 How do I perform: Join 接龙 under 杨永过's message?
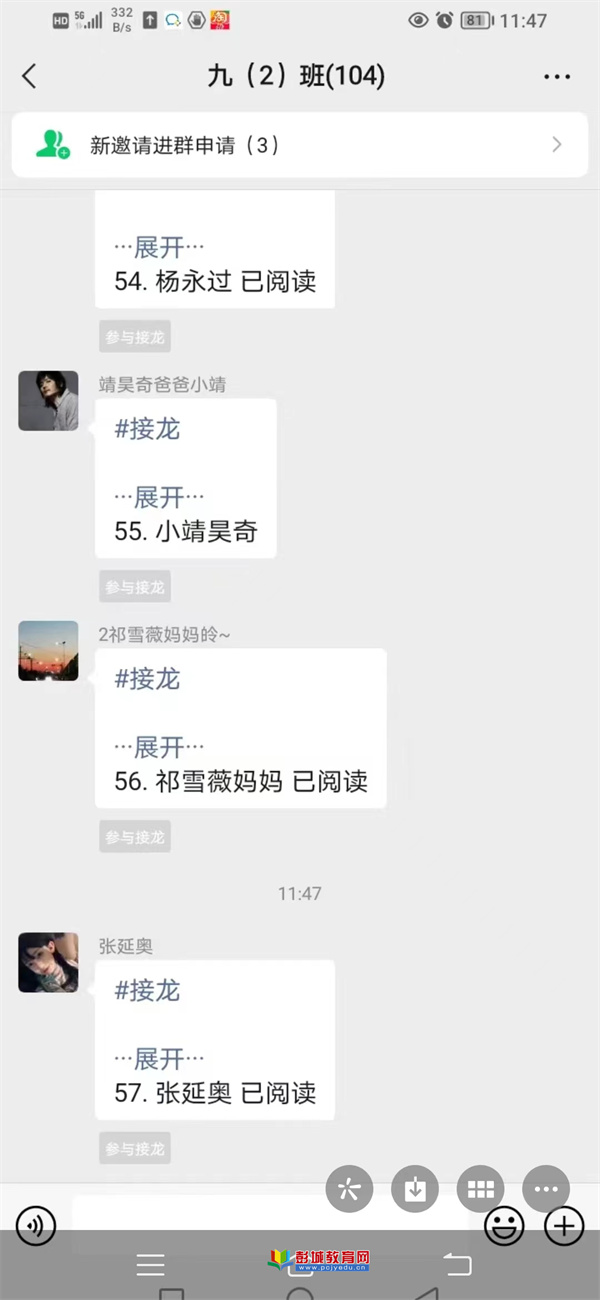(135, 338)
